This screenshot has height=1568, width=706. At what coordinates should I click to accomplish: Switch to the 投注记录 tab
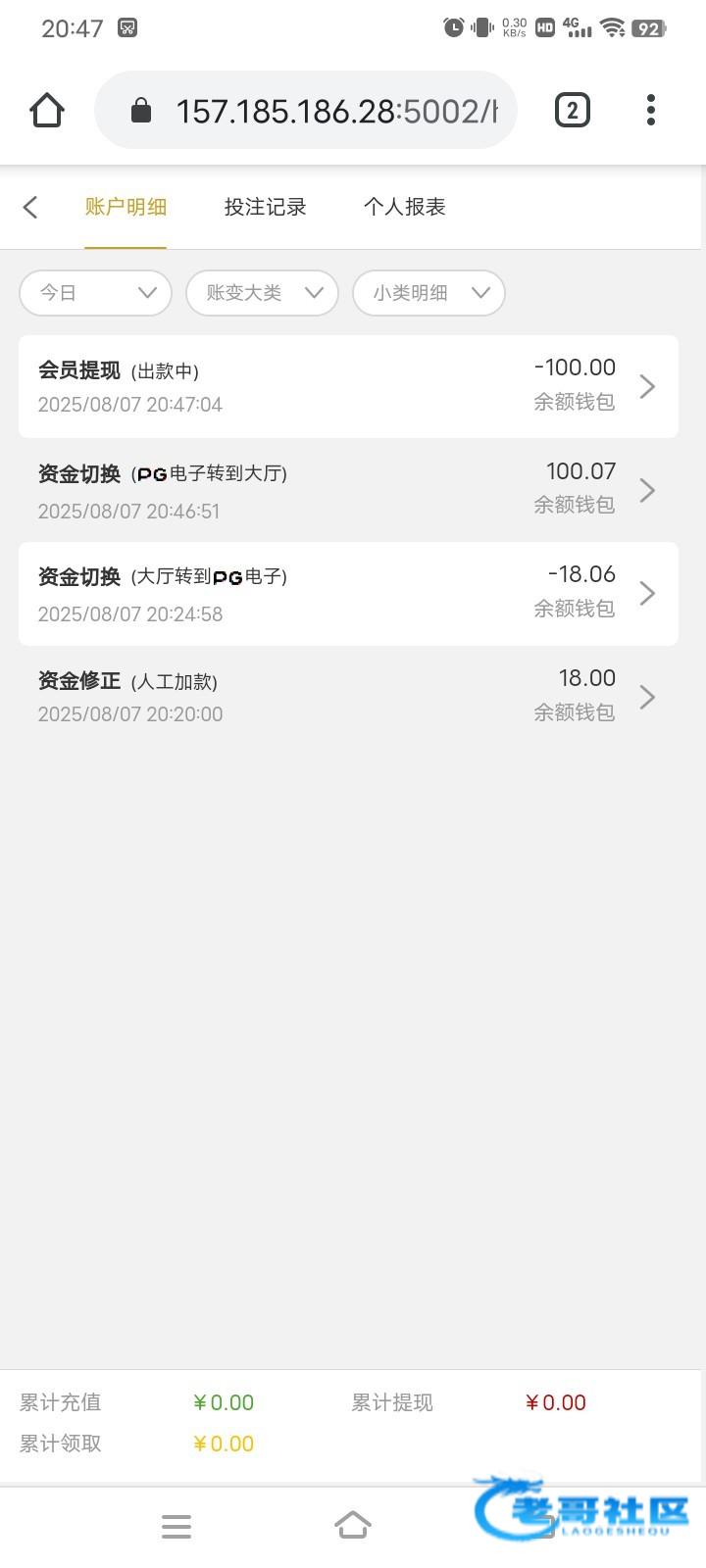point(265,207)
